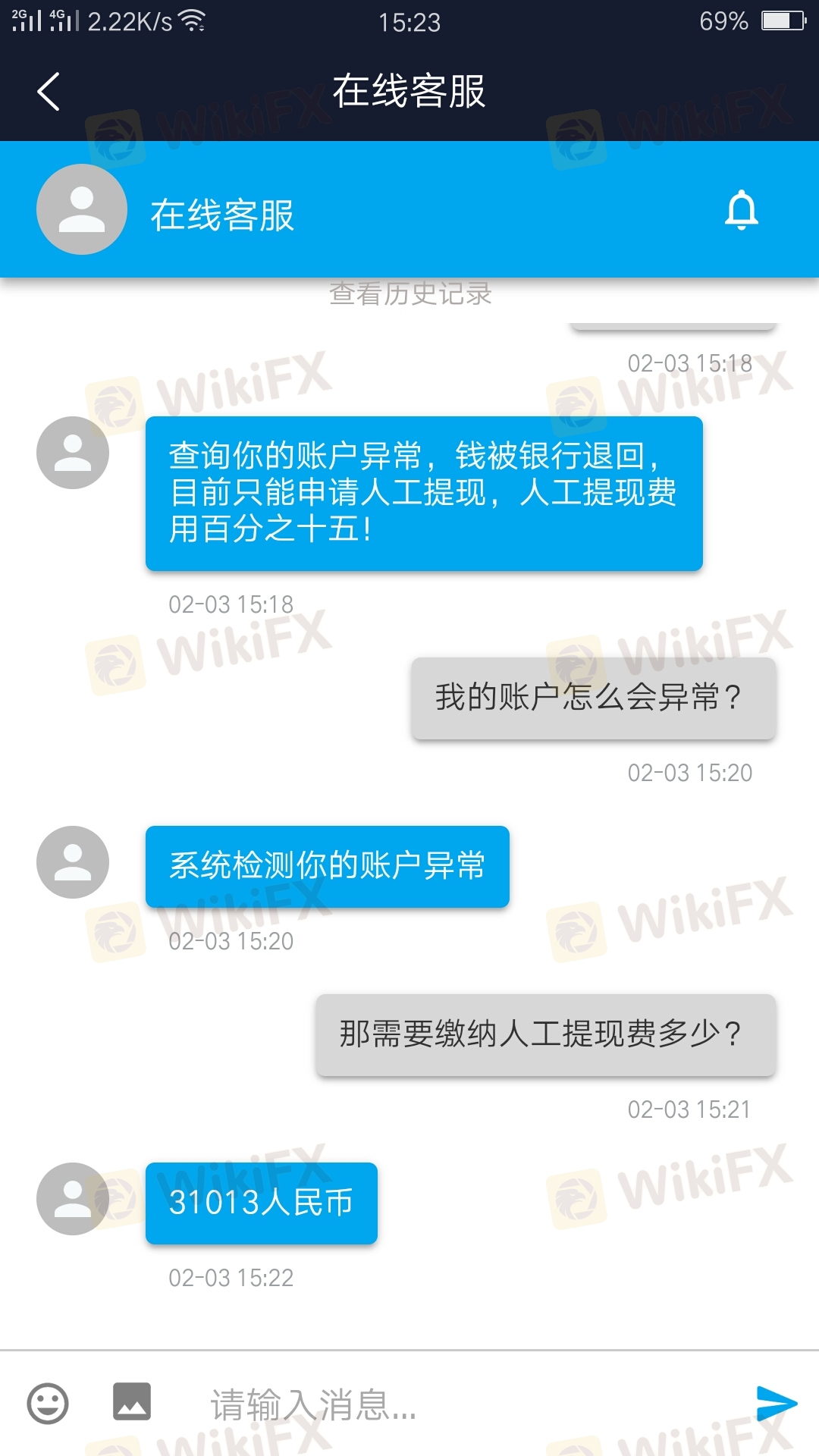Go back using the top-left arrow

click(x=49, y=92)
